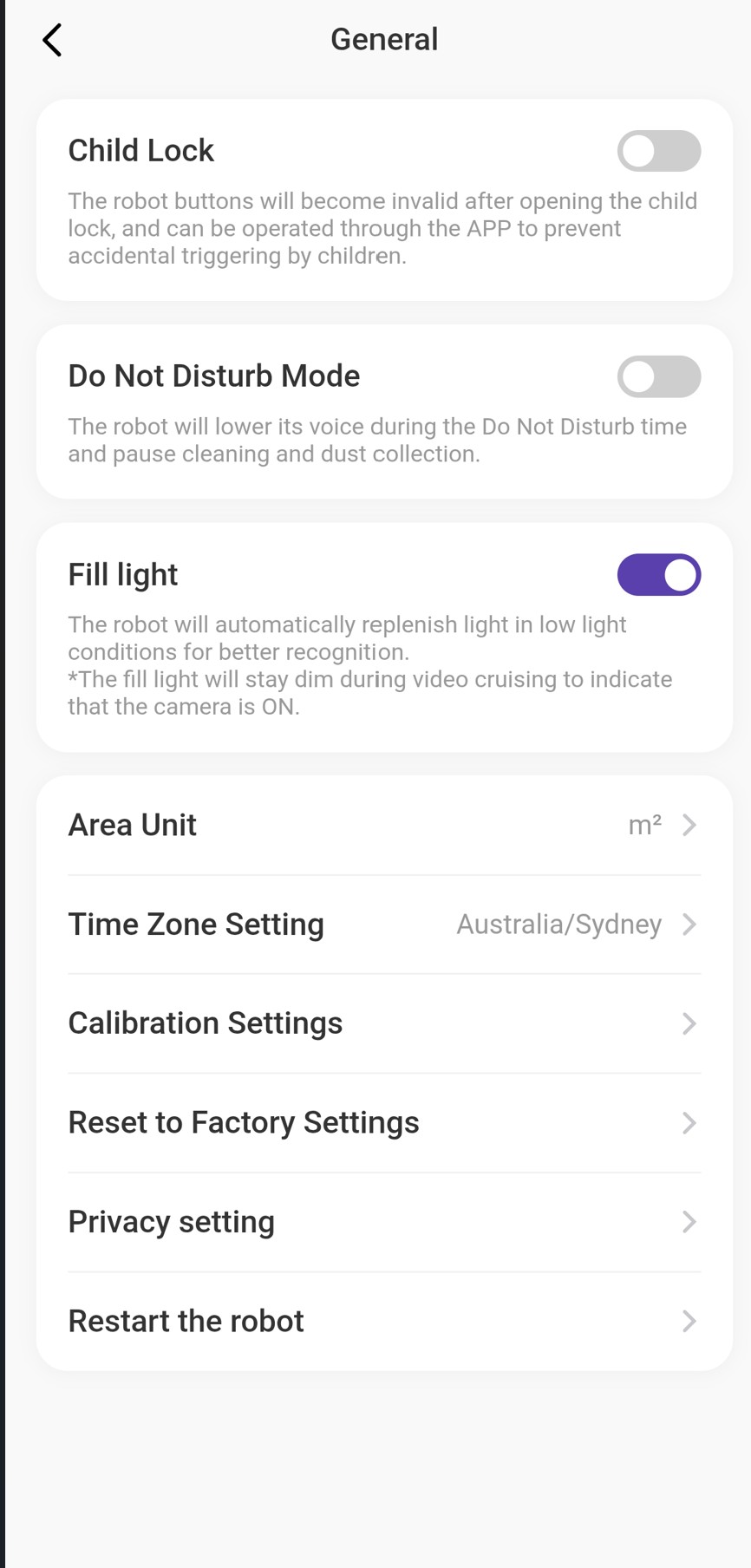Change the Time Zone Setting

[x=384, y=924]
